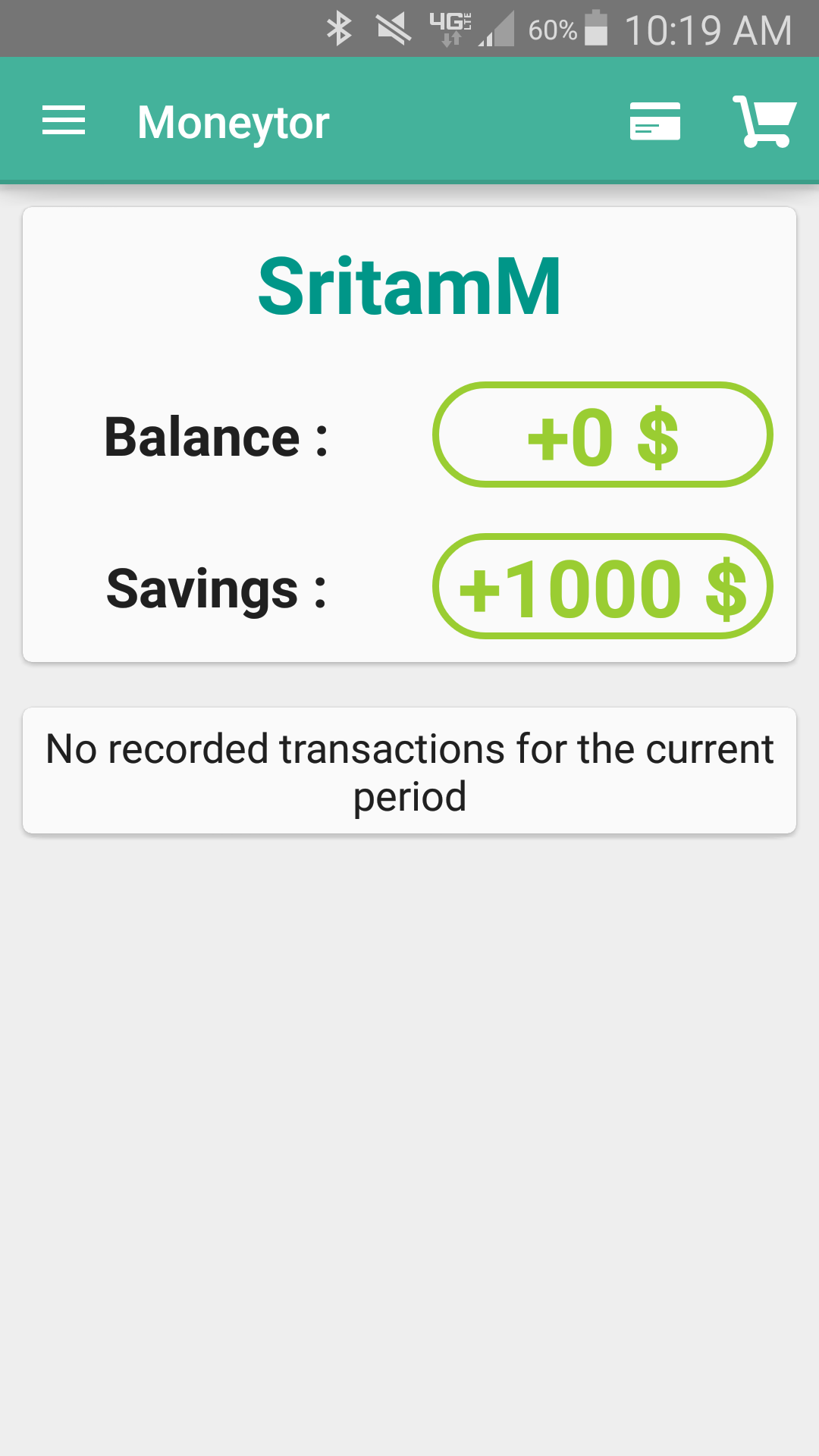Tap the +0 $ balance pill
The image size is (819, 1456).
(x=603, y=435)
